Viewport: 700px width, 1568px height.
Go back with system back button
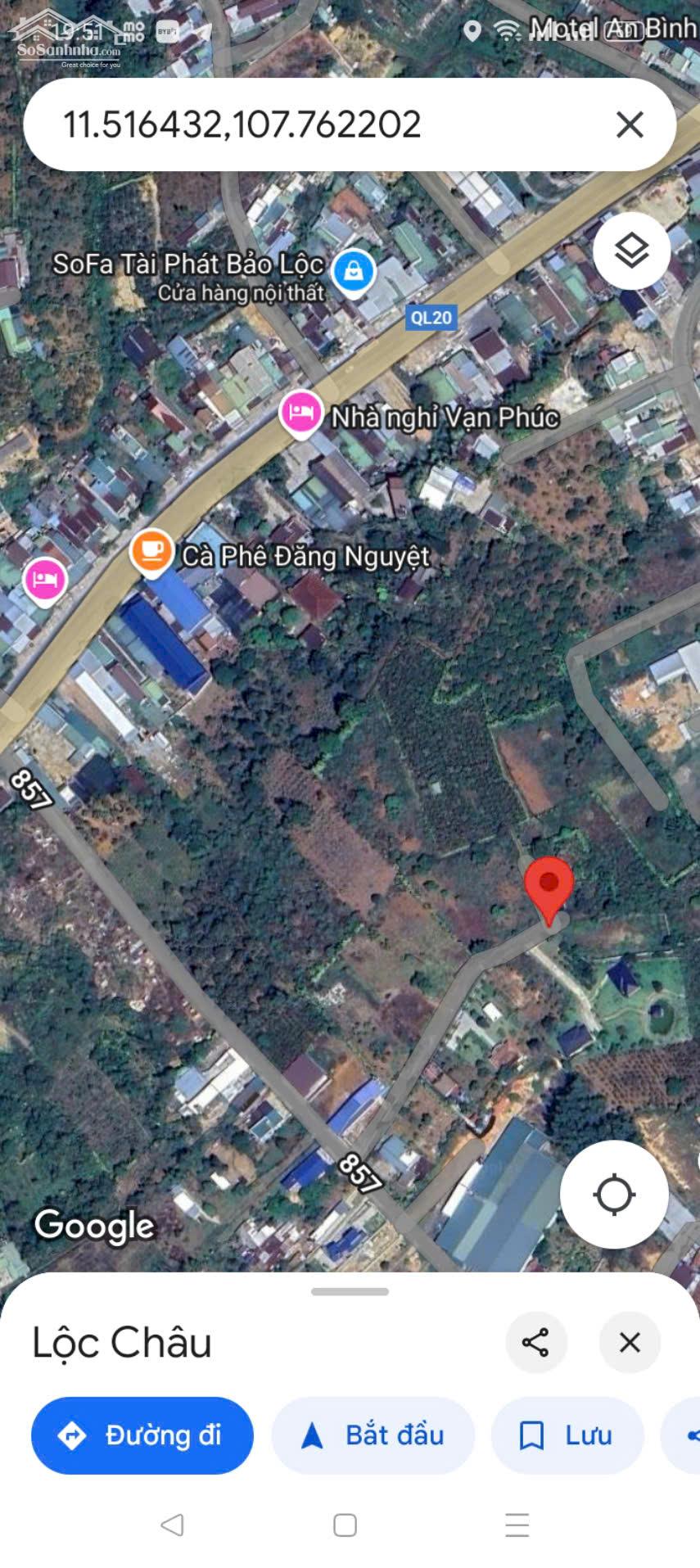click(173, 1525)
